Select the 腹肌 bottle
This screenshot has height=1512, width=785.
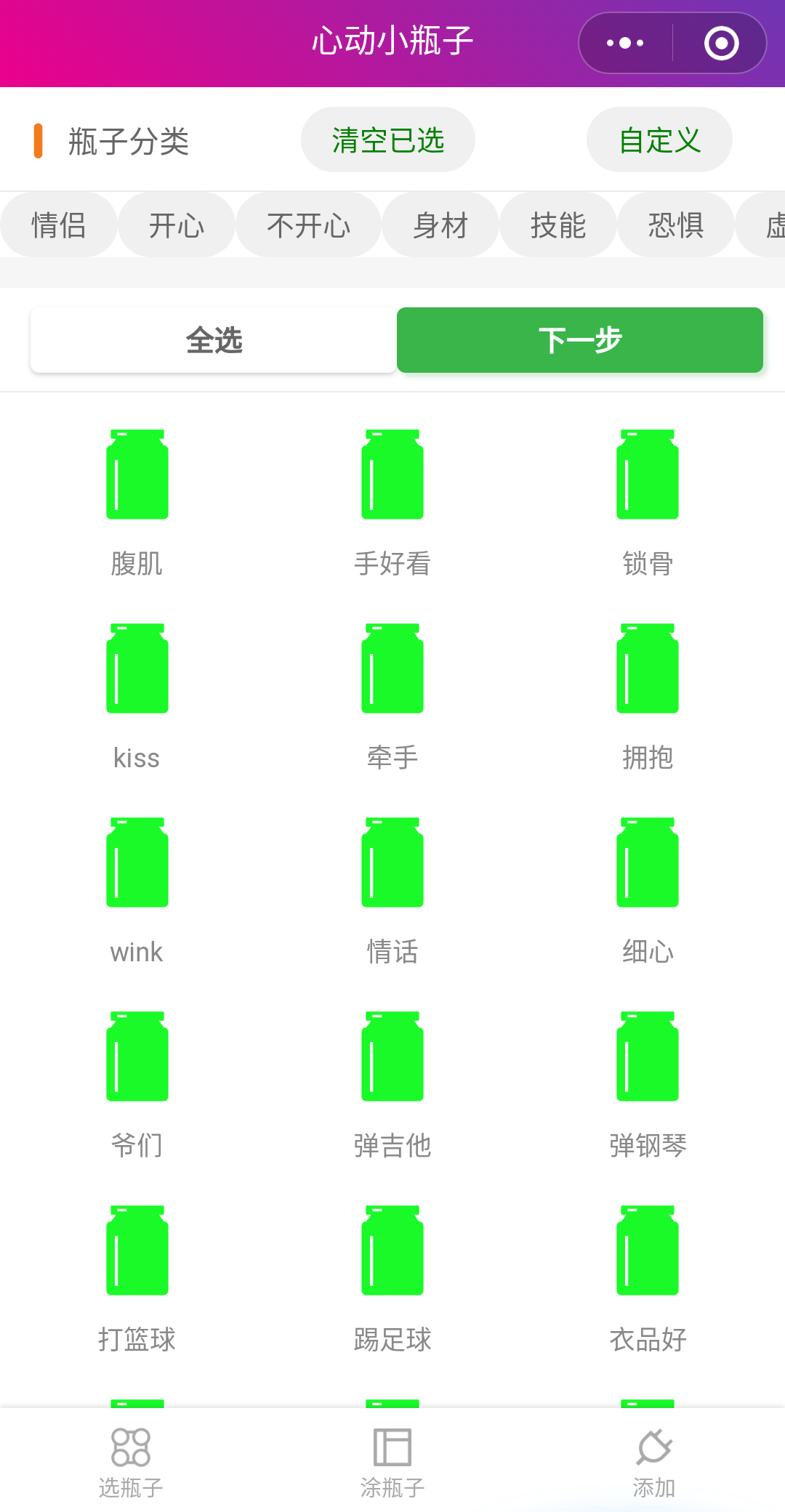pyautogui.click(x=137, y=501)
